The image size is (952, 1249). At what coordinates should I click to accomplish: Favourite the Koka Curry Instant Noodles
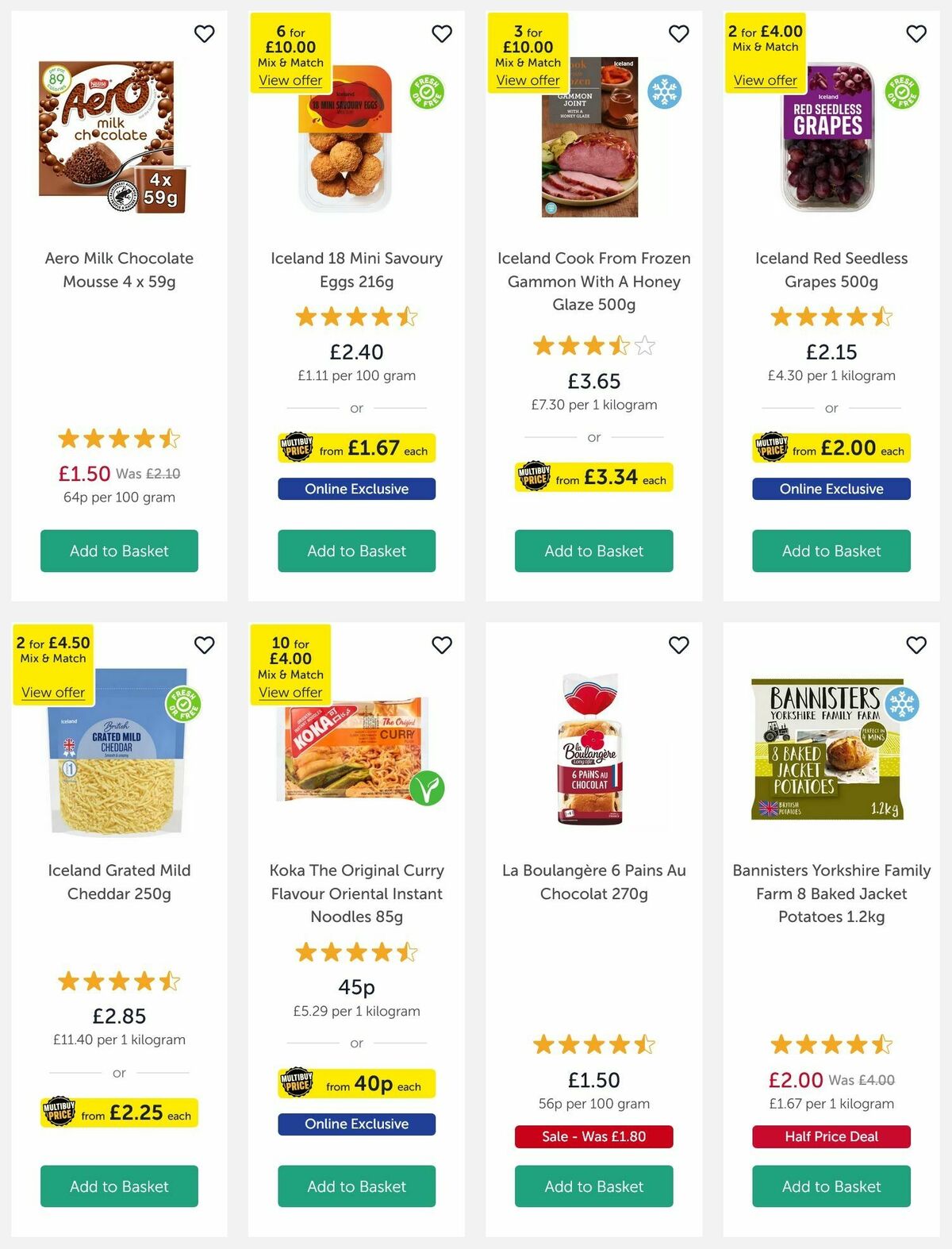pos(441,645)
